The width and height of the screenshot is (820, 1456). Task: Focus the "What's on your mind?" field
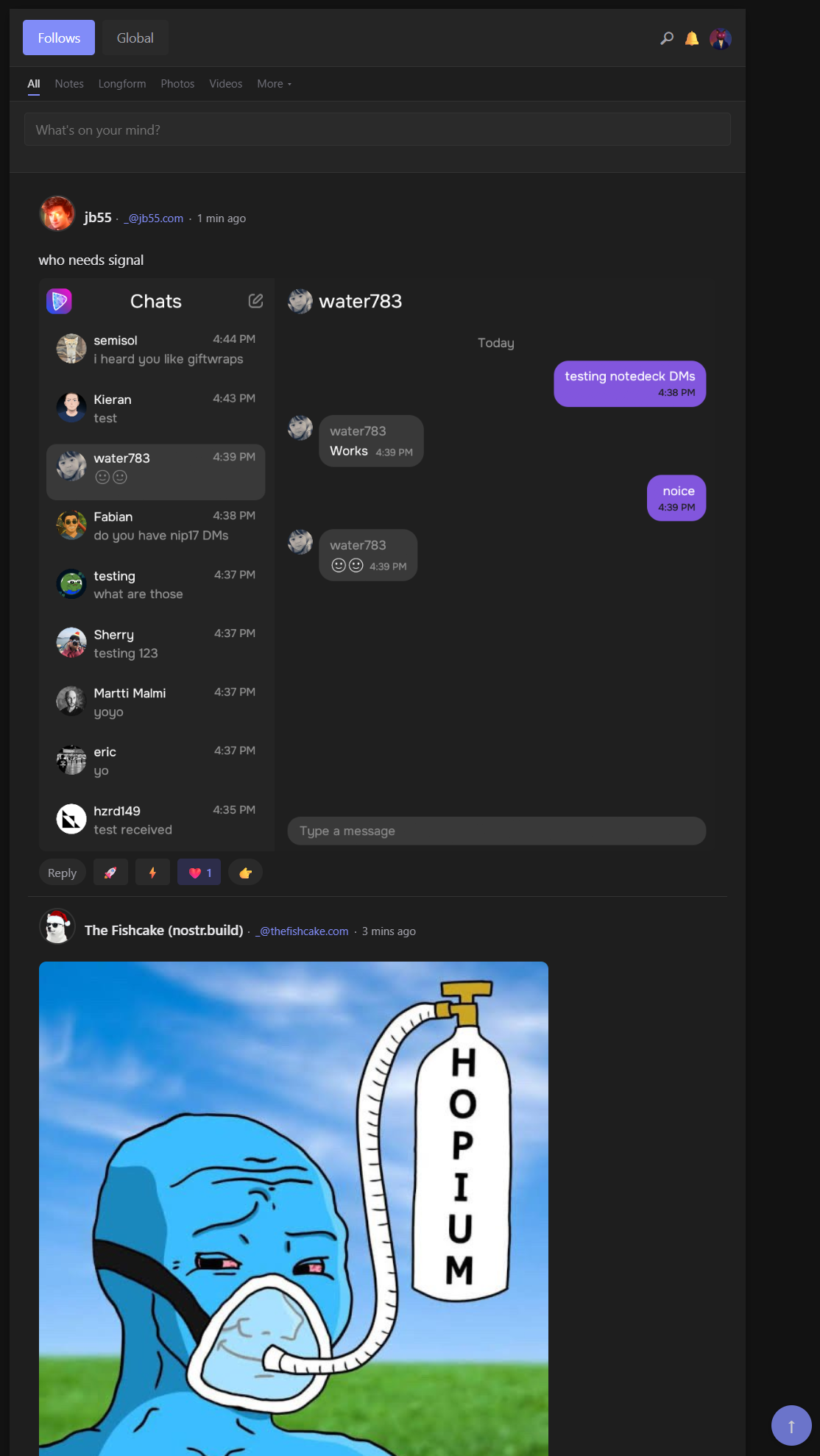point(377,129)
